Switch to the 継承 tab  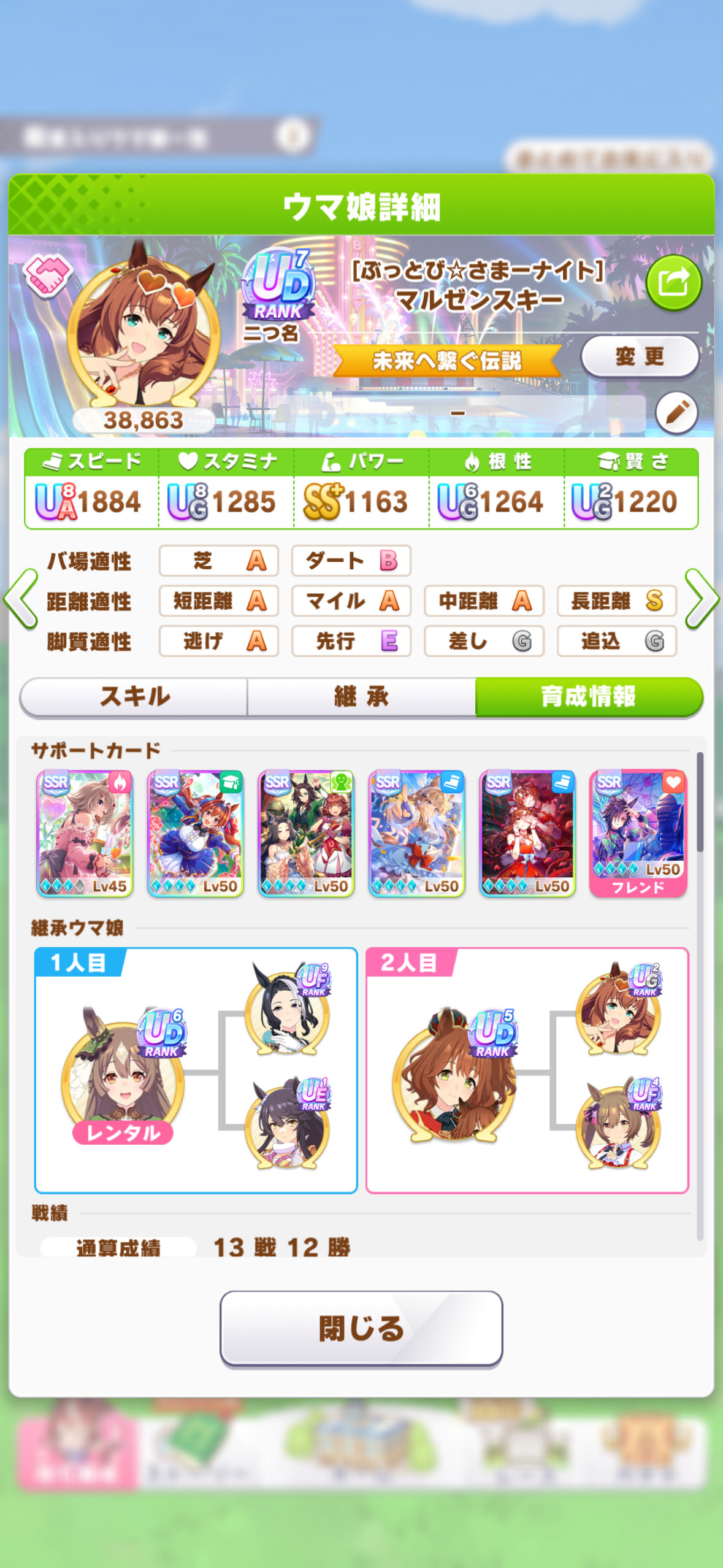[361, 697]
